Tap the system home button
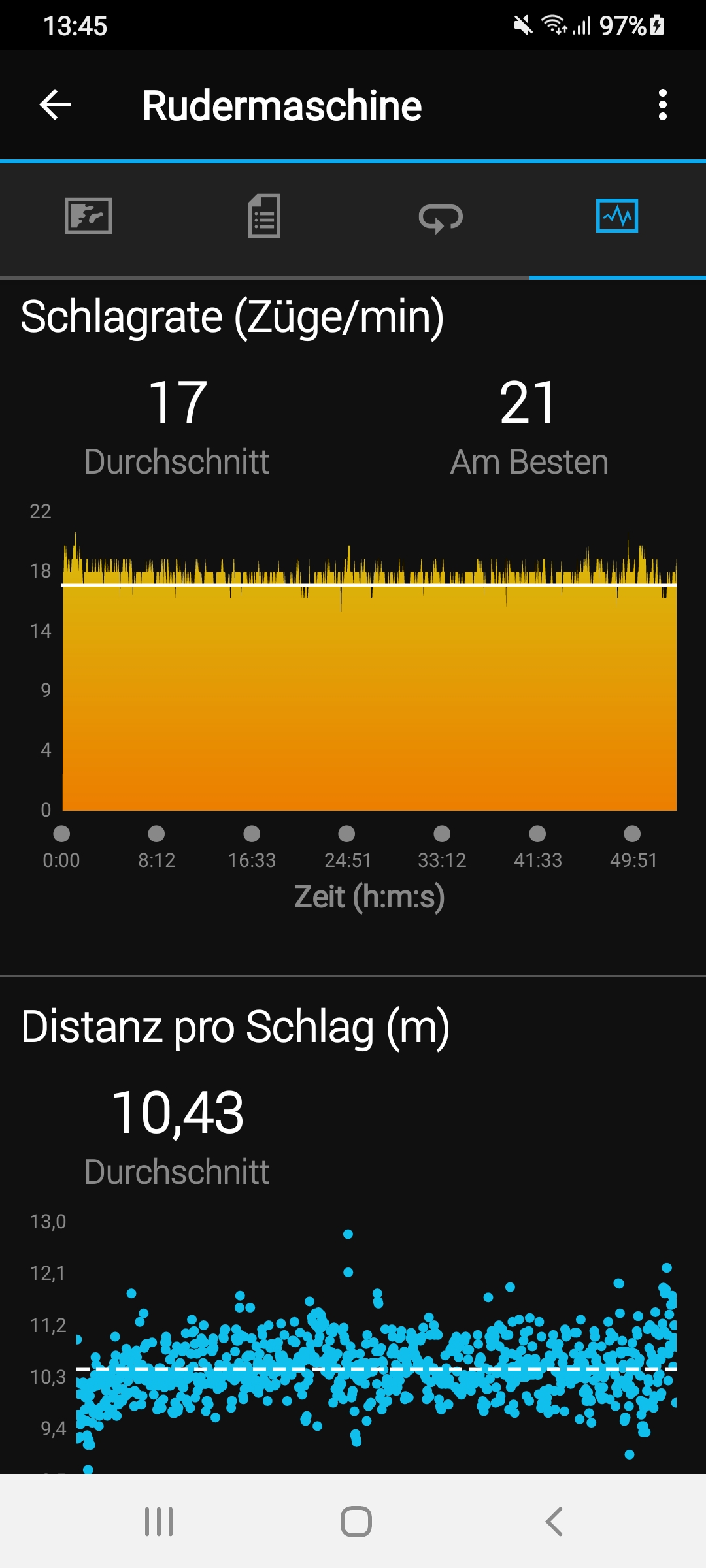 pyautogui.click(x=356, y=1522)
